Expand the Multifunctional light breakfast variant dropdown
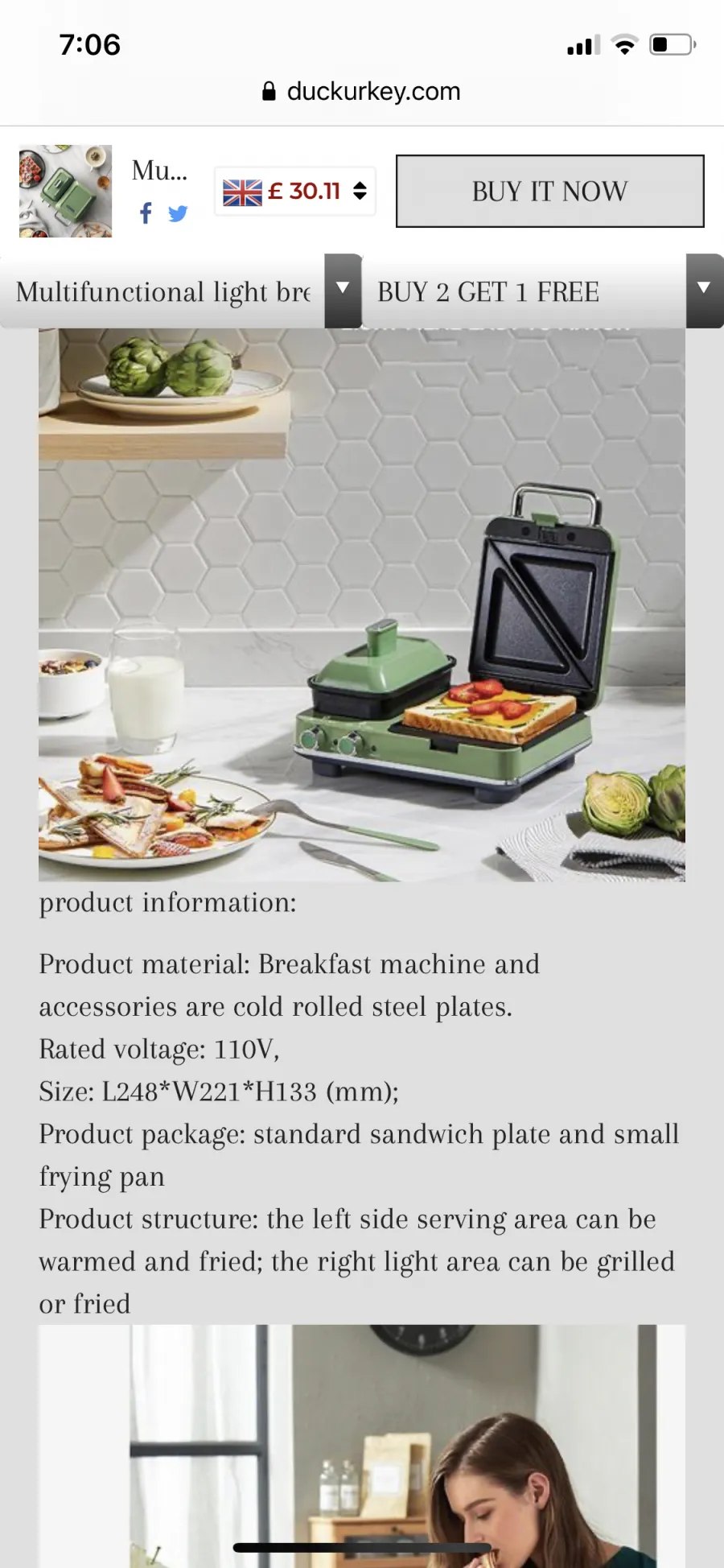724x1568 pixels. coord(181,291)
